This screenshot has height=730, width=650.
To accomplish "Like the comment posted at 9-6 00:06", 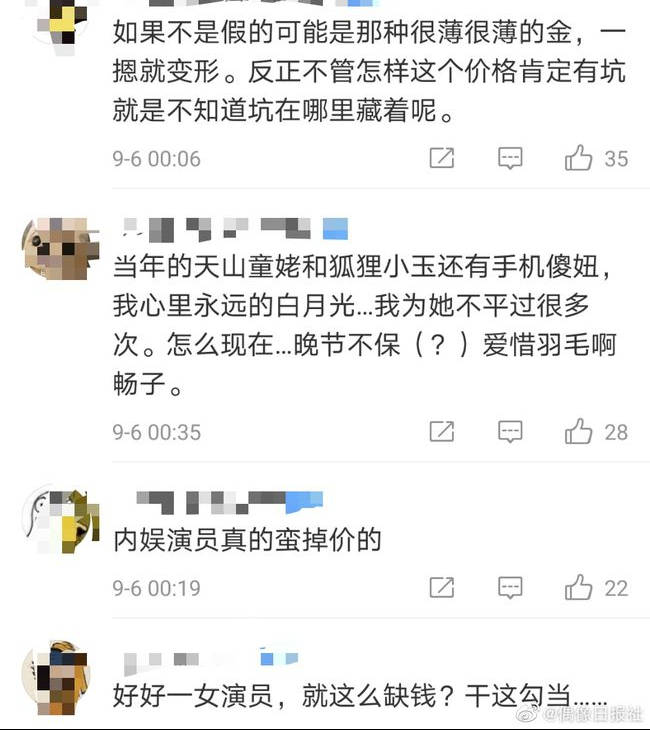I will 579,158.
